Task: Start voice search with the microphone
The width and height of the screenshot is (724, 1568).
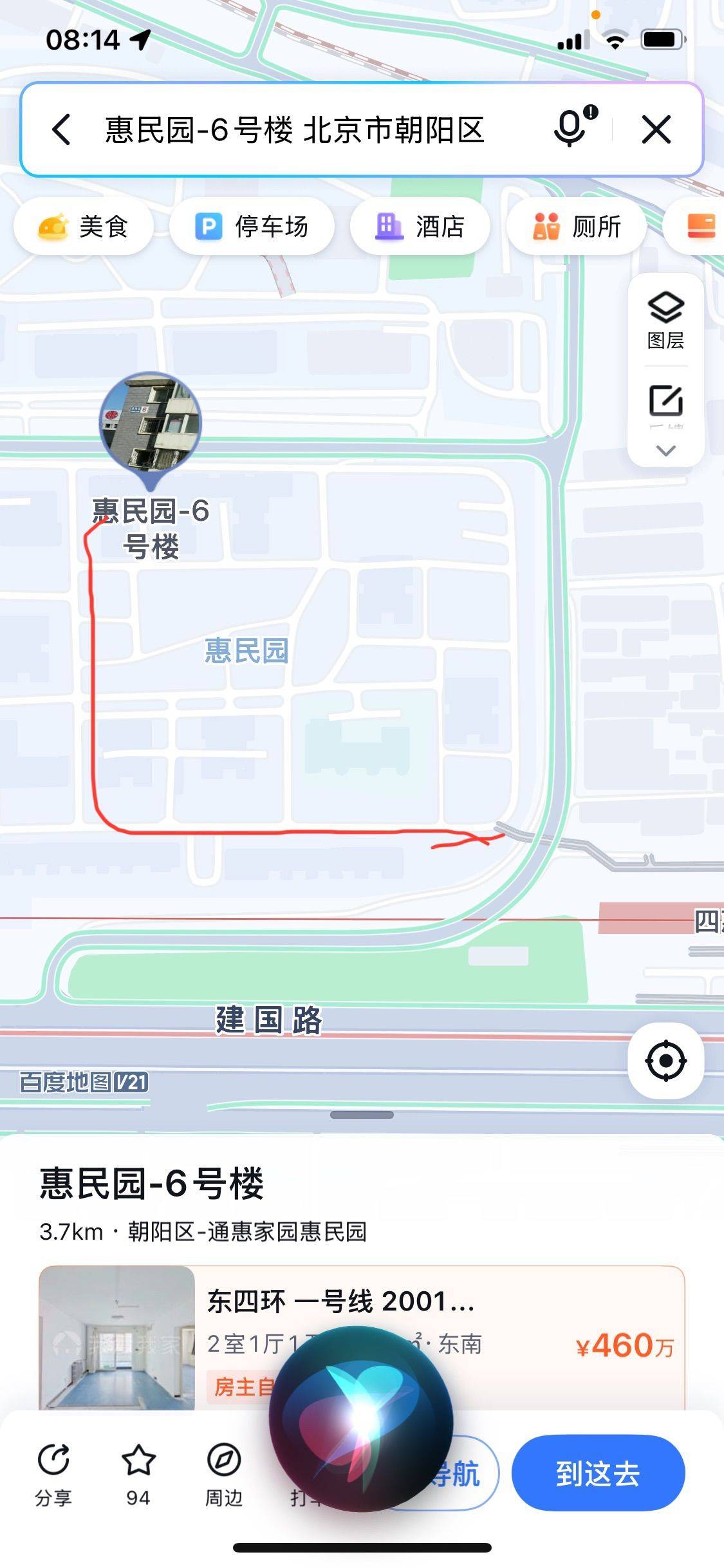Action: [570, 128]
